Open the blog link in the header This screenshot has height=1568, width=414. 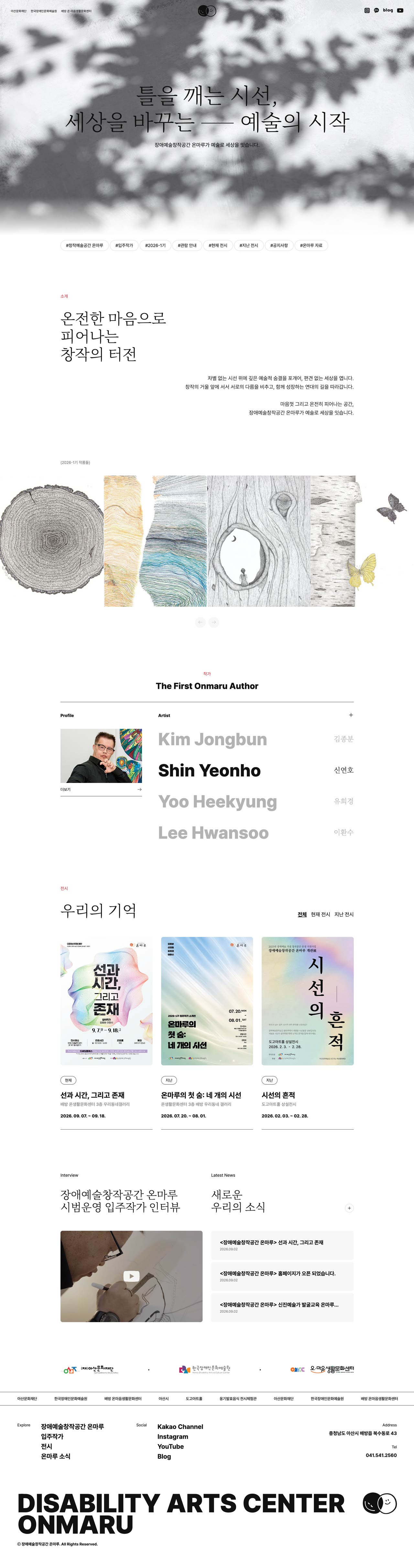click(x=388, y=10)
